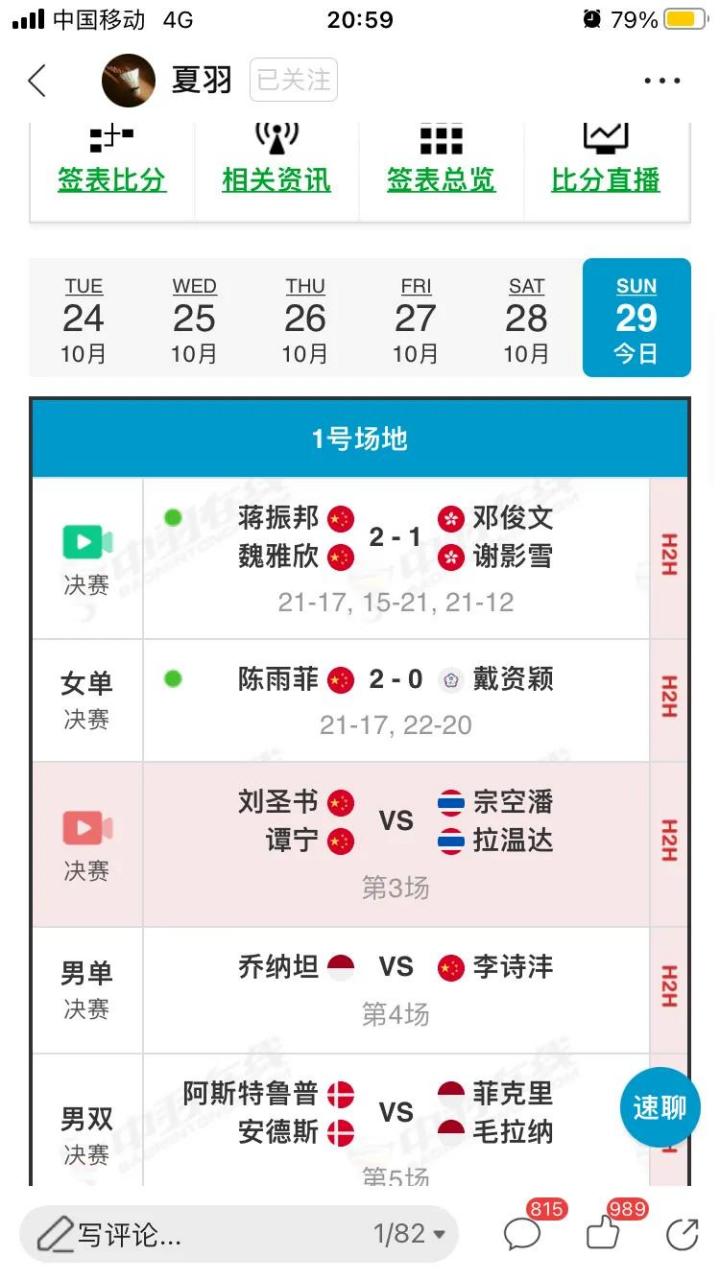Open H2H for the 陈雨菲 vs 戴资颖 final
This screenshot has width=720, height=1280.
click(x=667, y=695)
